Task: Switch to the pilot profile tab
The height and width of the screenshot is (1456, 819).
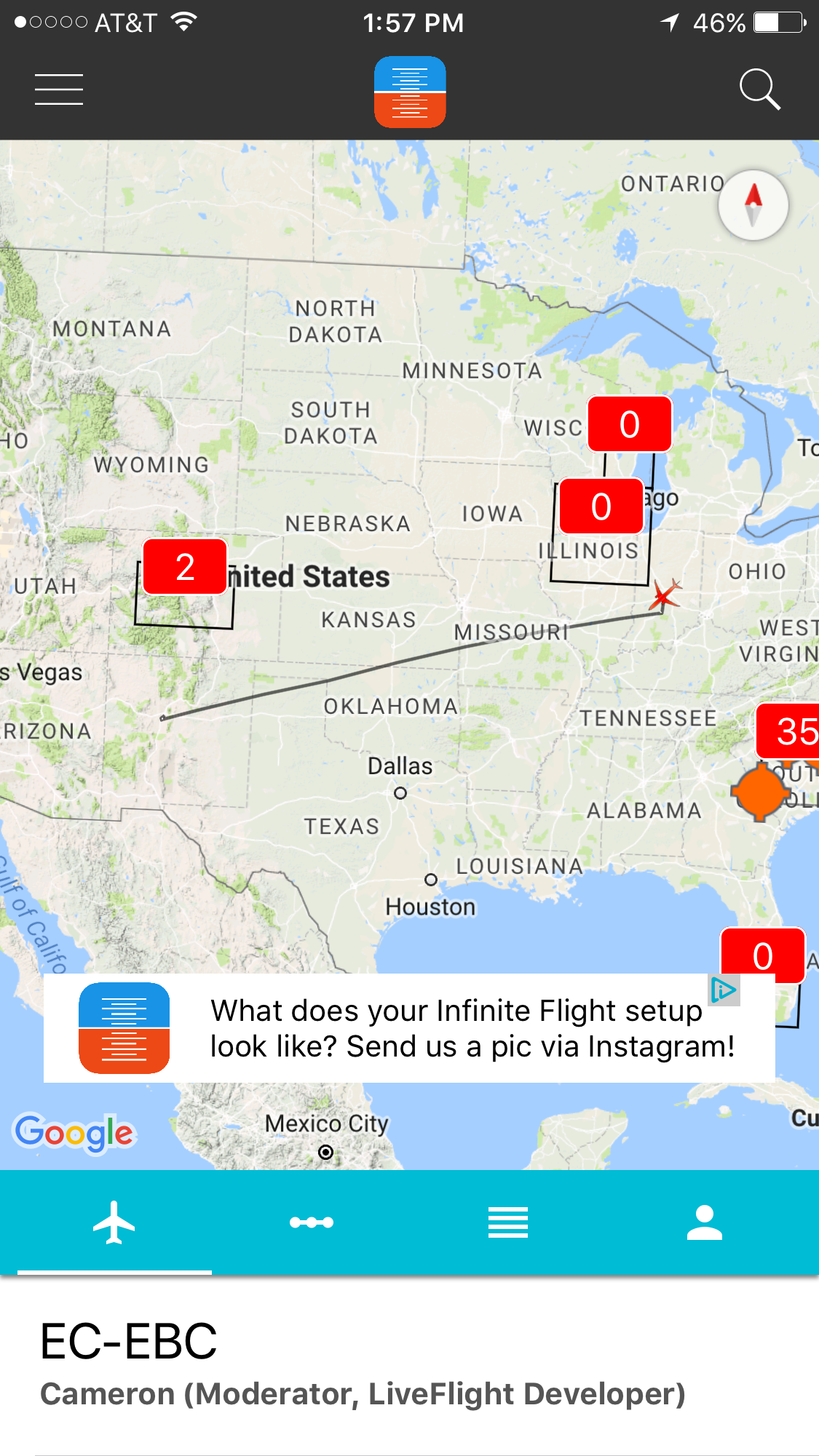Action: point(704,1222)
